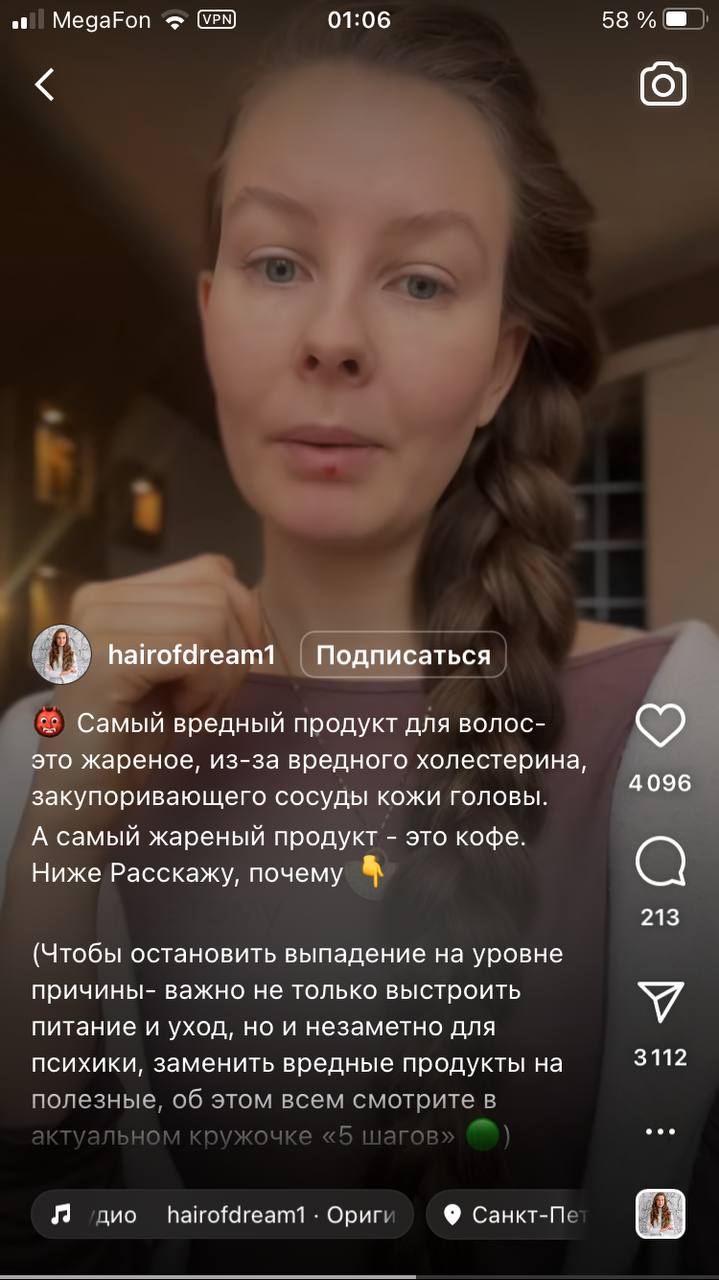The height and width of the screenshot is (1280, 719).
Task: Open the camera icon at top right
Action: [663, 85]
